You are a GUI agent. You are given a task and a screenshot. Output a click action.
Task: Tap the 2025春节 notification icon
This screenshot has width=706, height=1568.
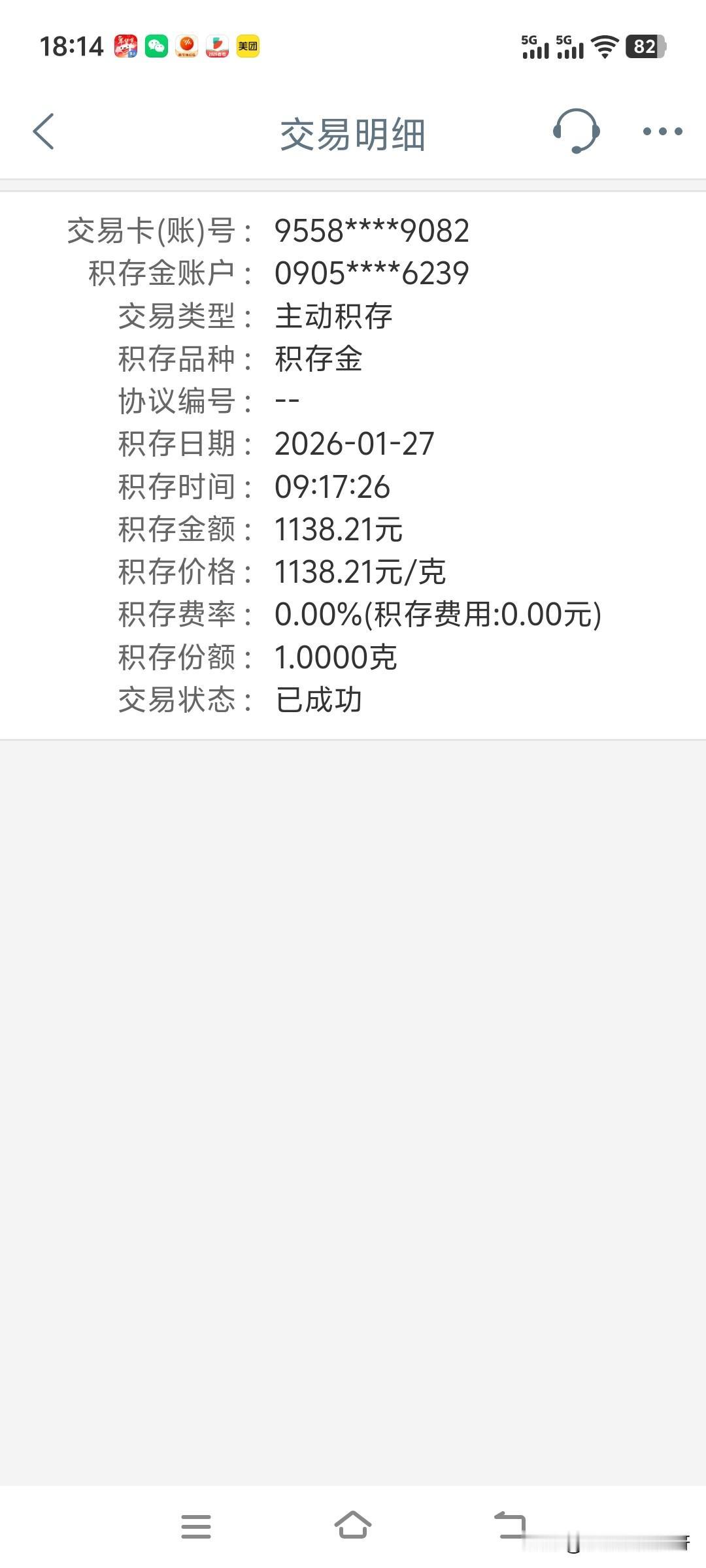(216, 46)
